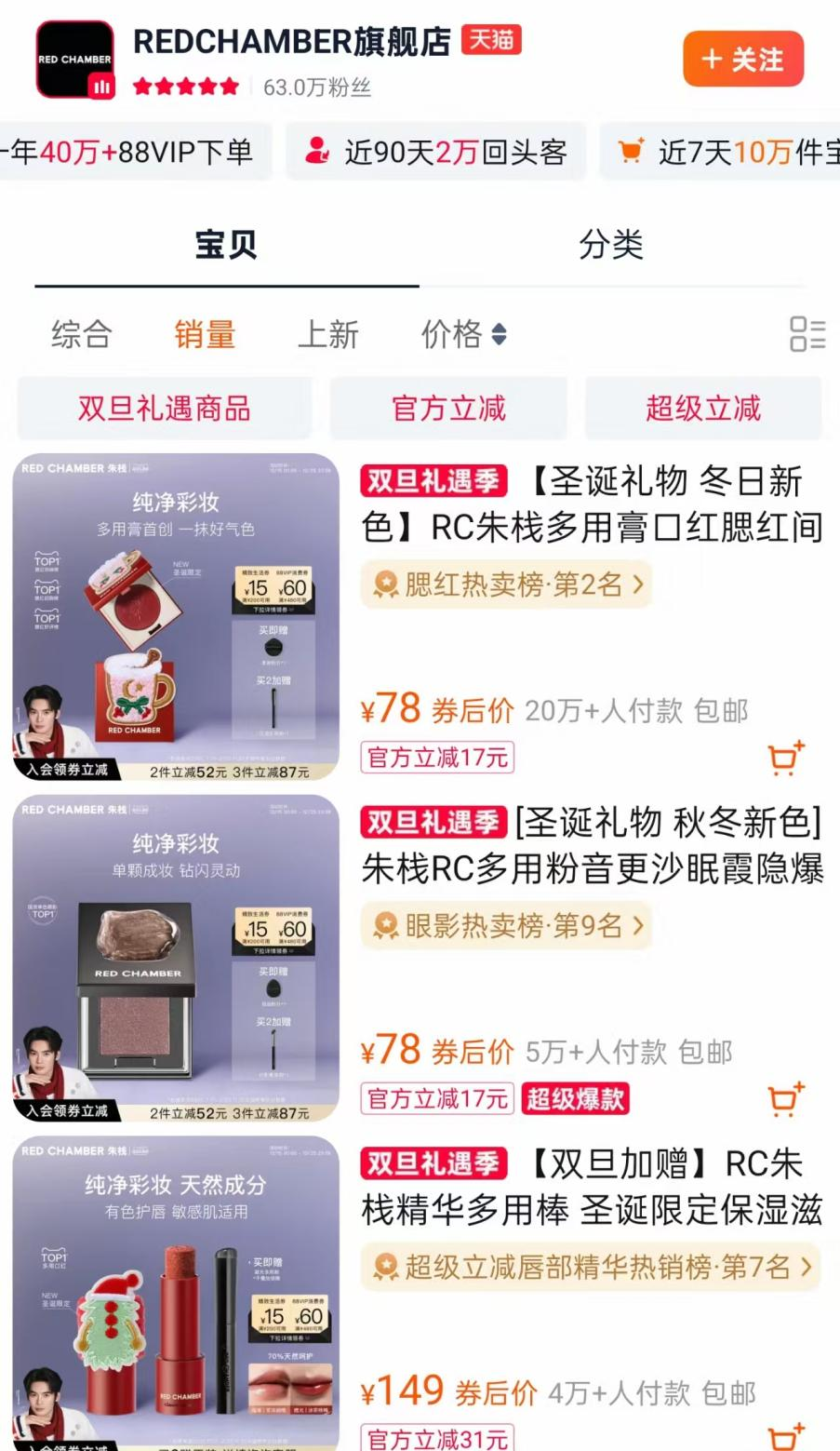
Task: Sort products by 综合
Action: [x=82, y=334]
